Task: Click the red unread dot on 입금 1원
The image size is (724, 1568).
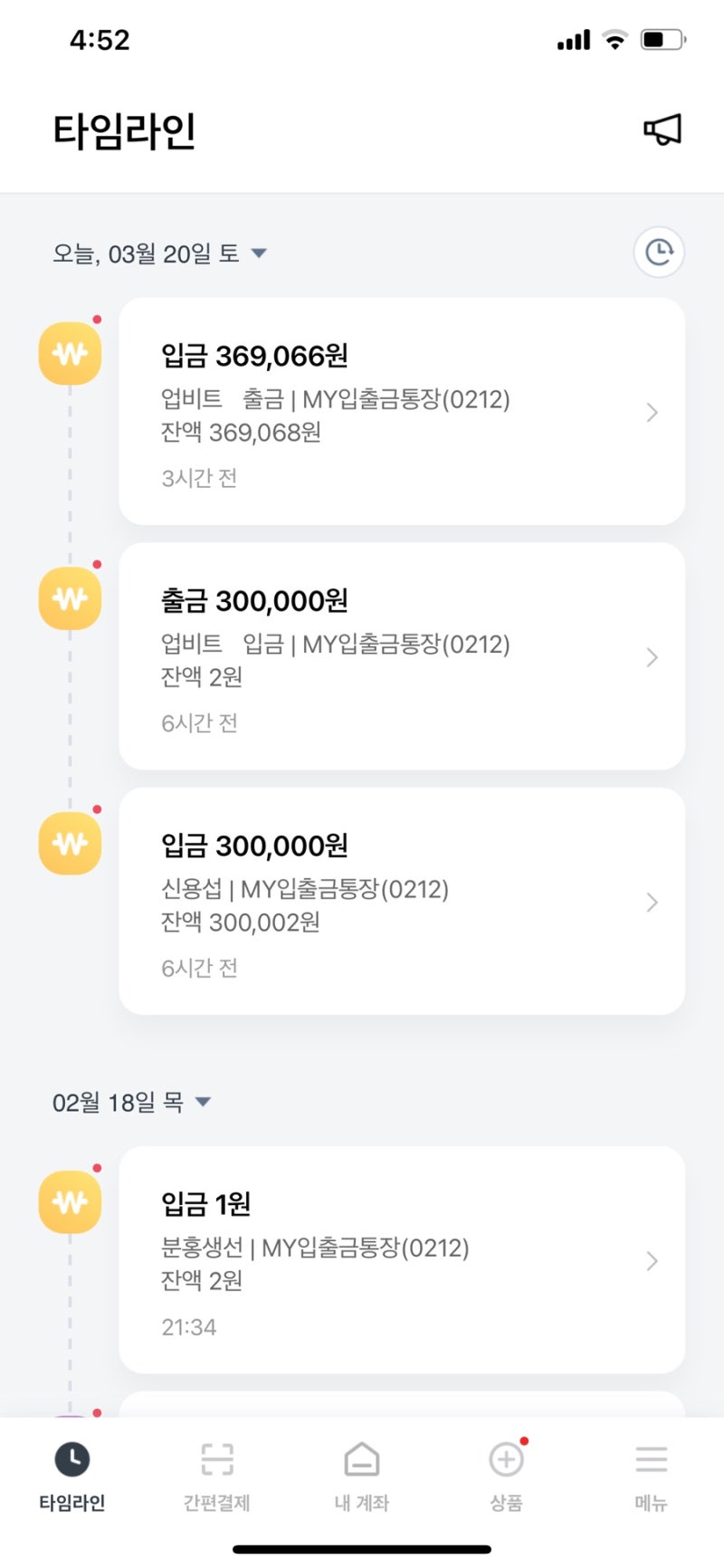Action: [x=99, y=1167]
